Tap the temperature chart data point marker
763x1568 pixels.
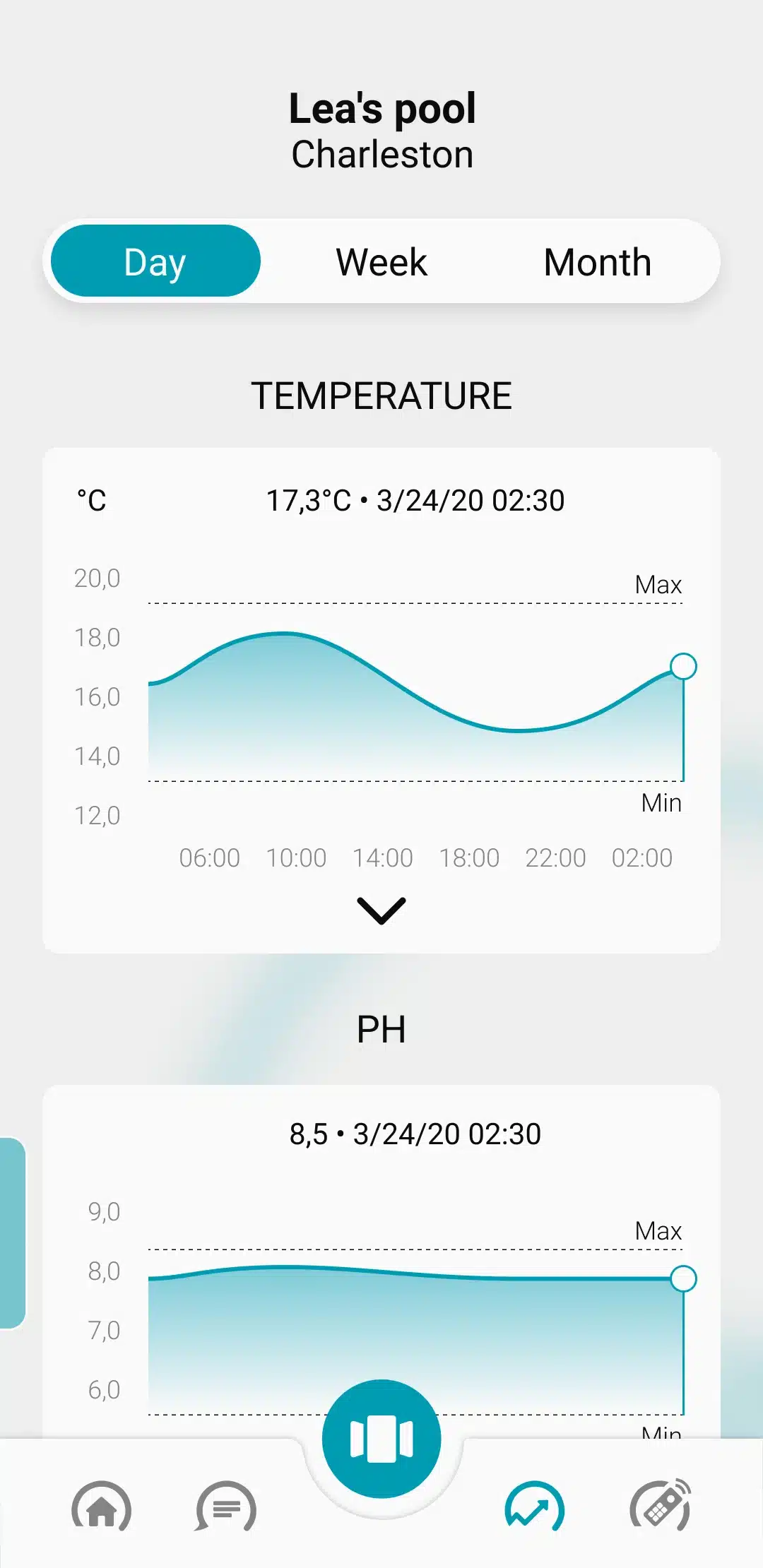[683, 666]
